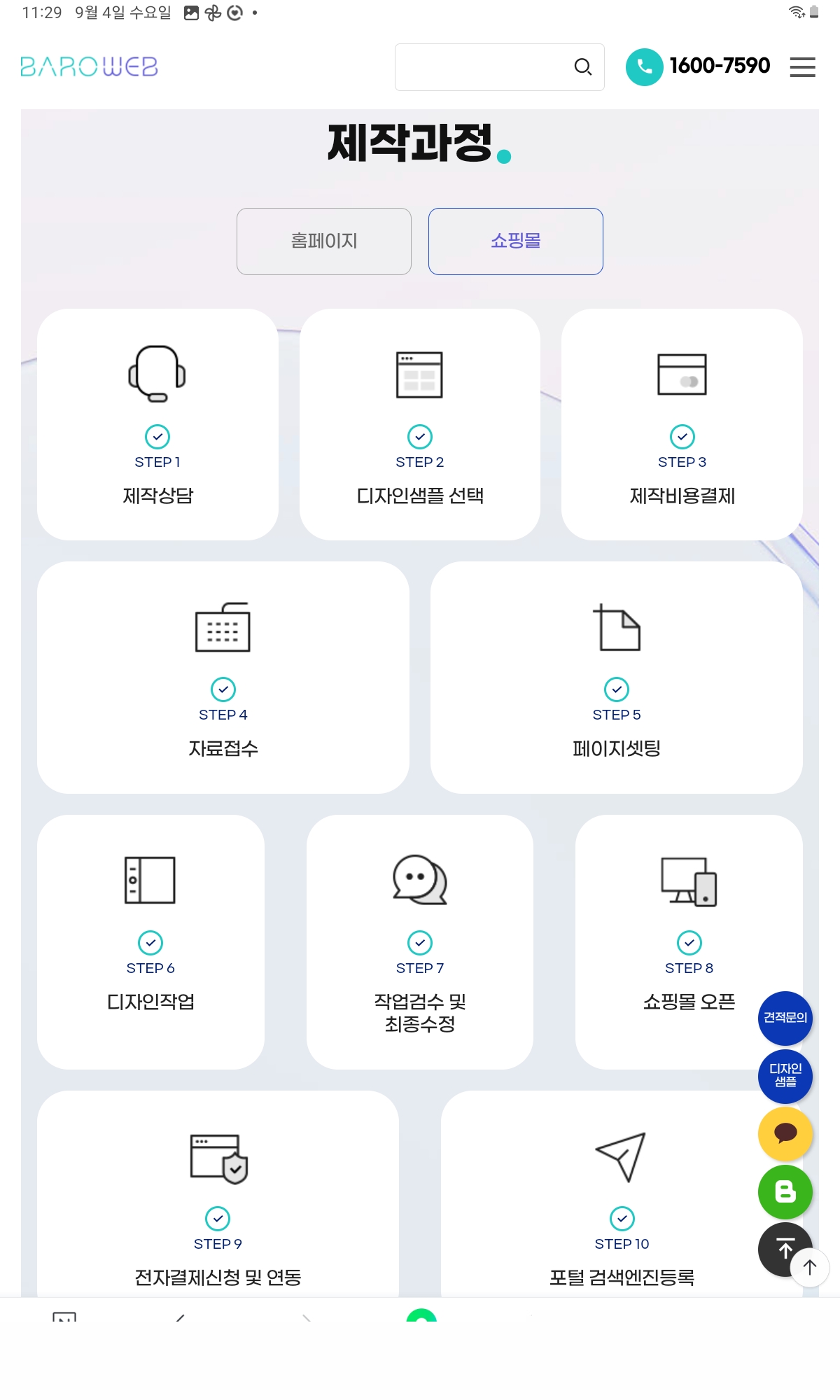This screenshot has height=1400, width=840.
Task: Switch to the 홈페이지 tab
Action: pos(324,241)
